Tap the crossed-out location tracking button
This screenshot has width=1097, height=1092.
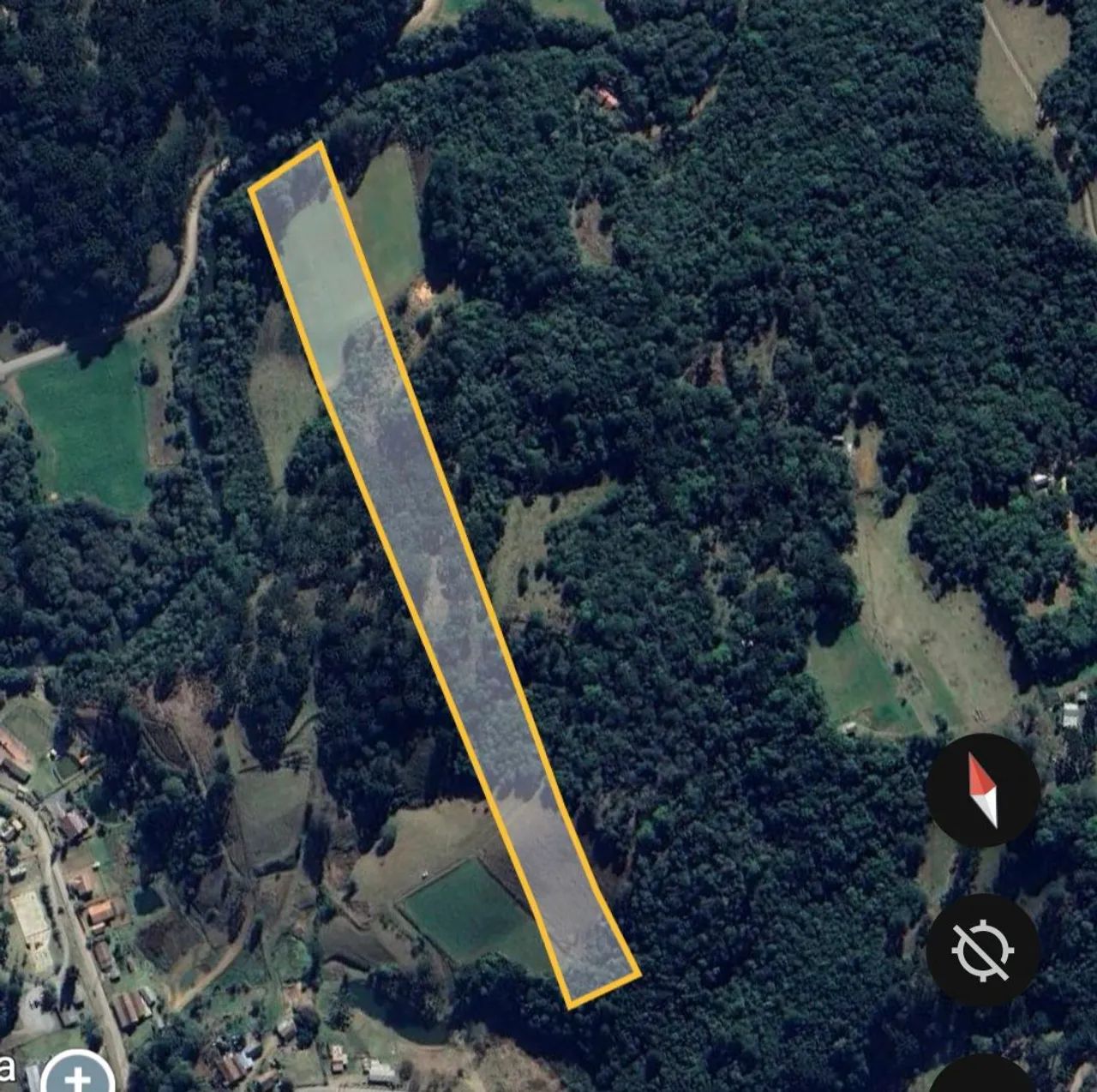click(982, 950)
